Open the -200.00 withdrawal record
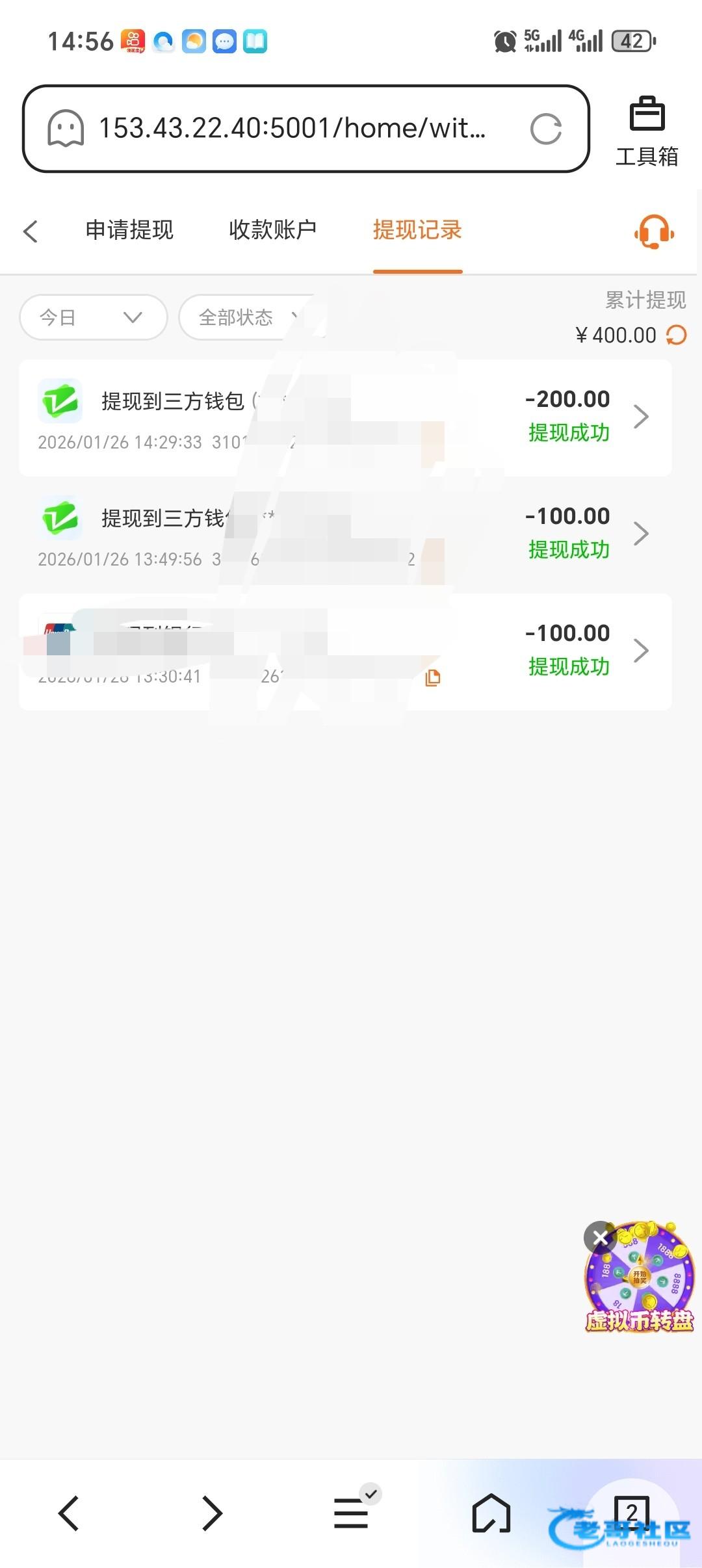 click(344, 417)
